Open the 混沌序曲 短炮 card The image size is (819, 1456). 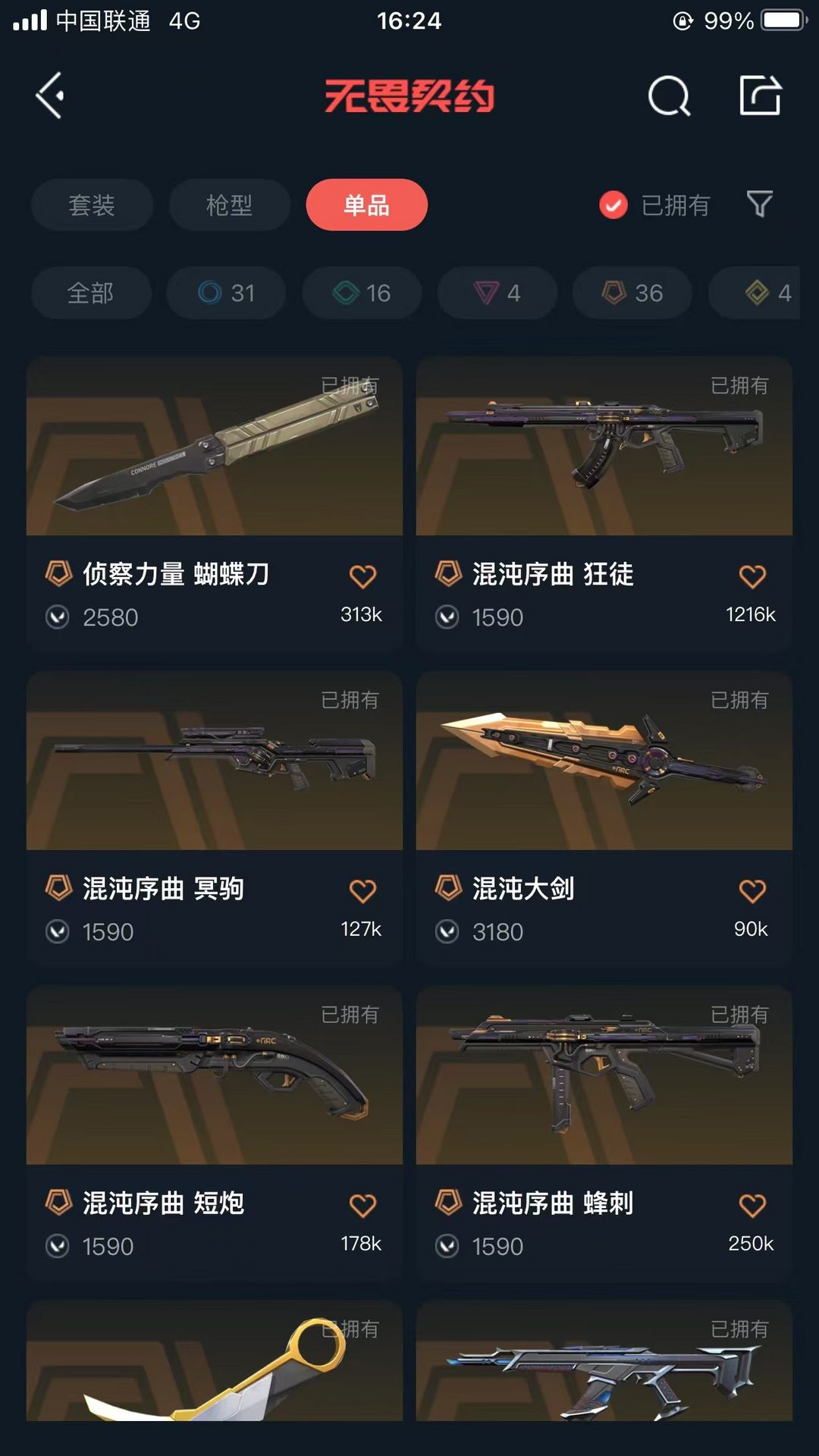(x=215, y=1134)
